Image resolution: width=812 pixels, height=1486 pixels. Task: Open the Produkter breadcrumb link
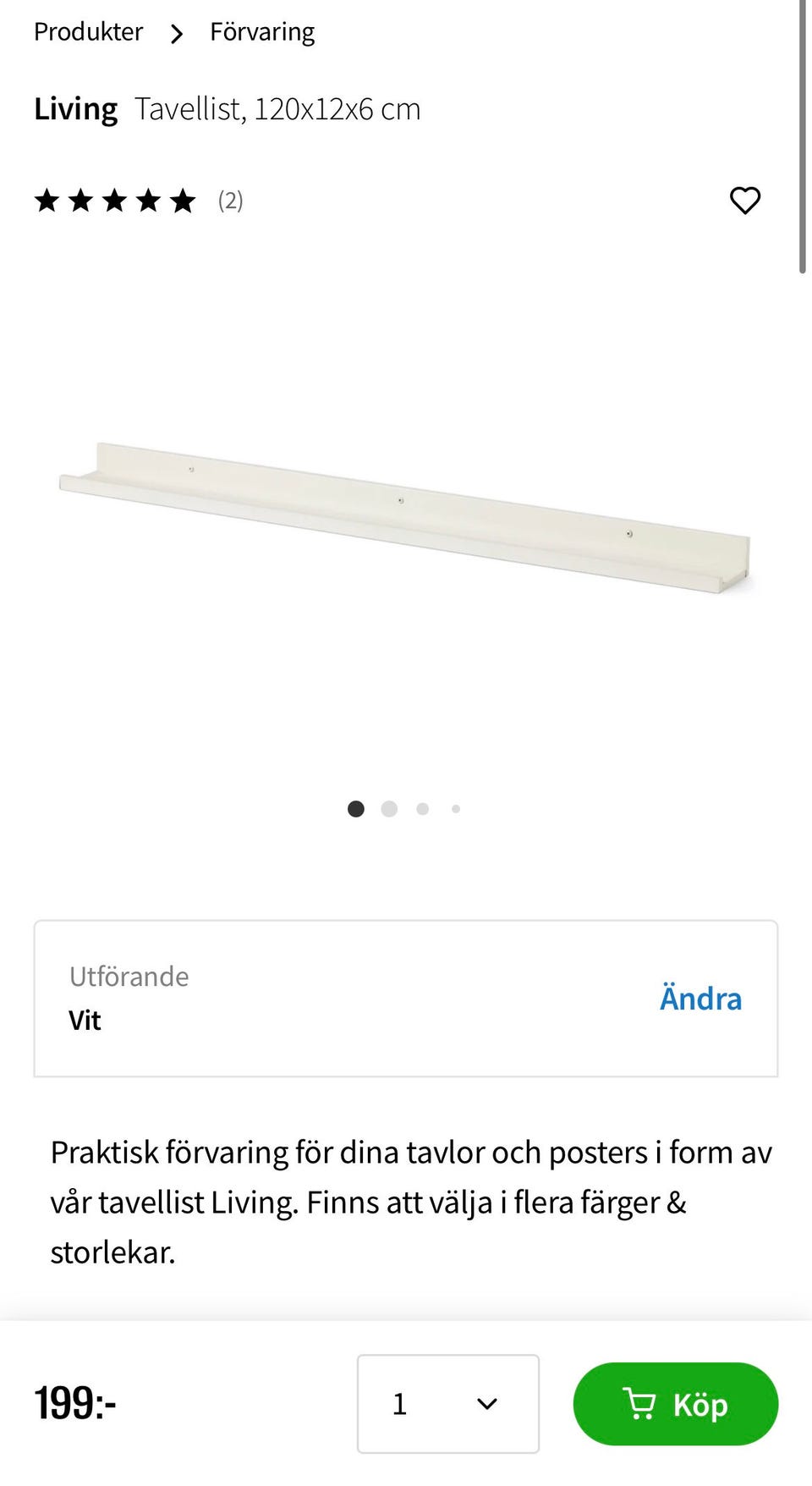pyautogui.click(x=88, y=32)
